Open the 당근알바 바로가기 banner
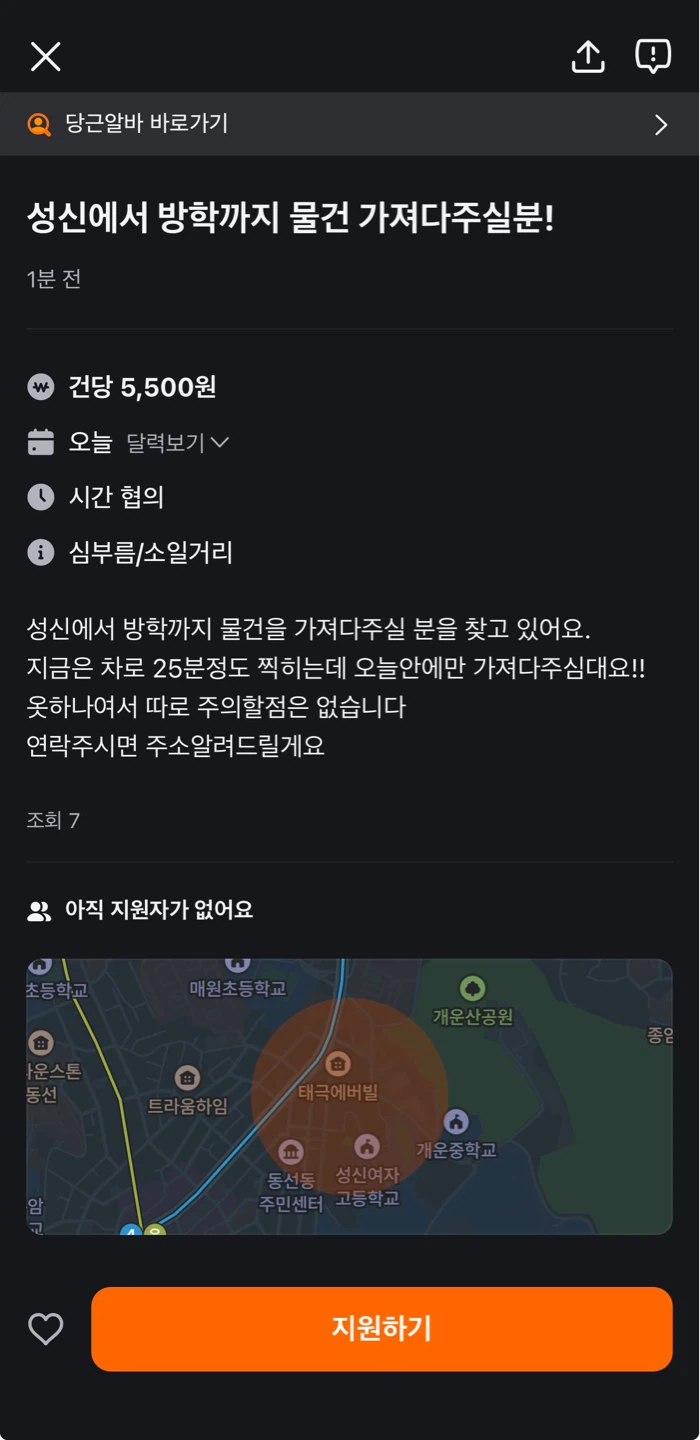 (350, 124)
